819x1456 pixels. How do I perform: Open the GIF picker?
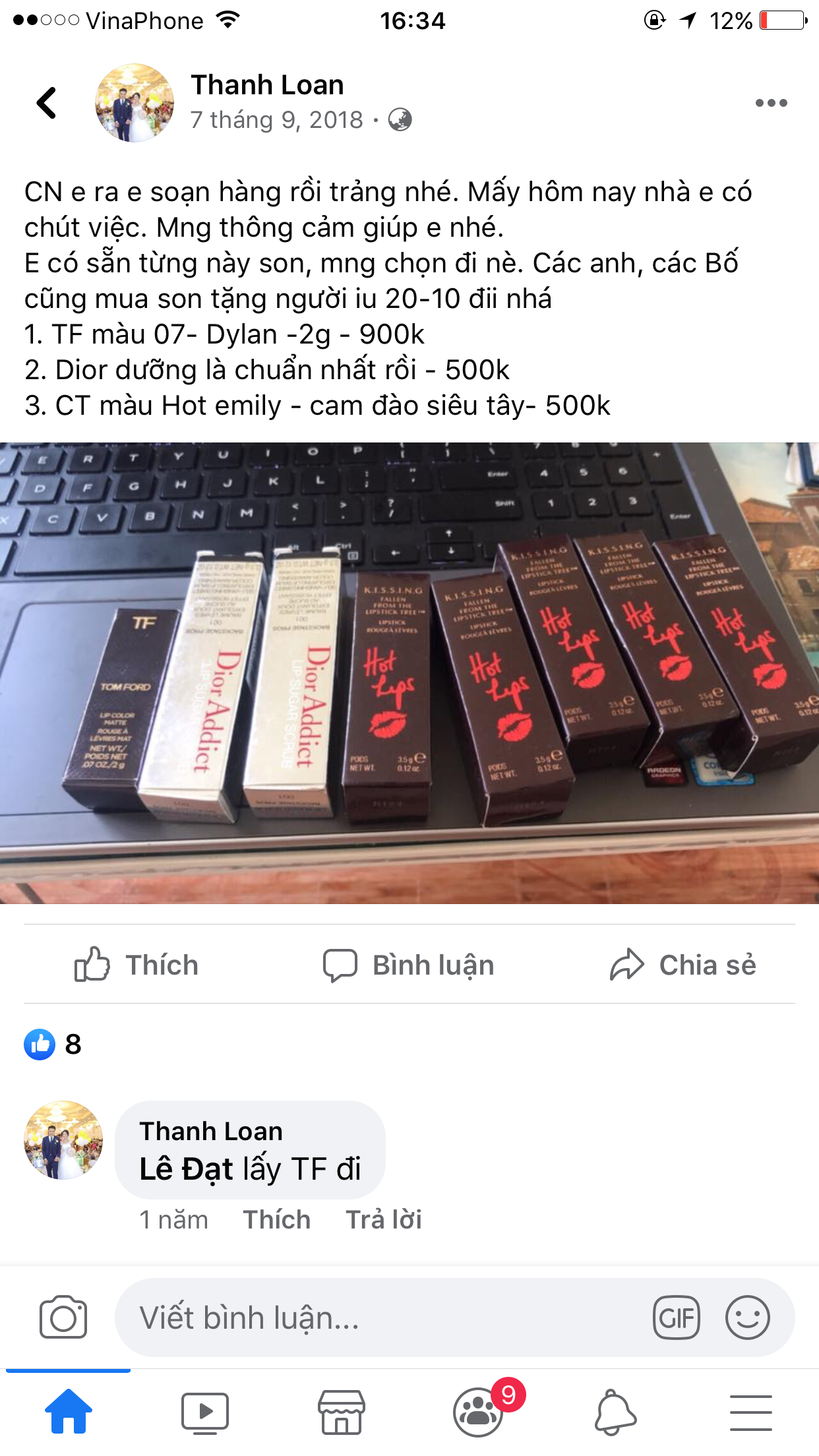[x=676, y=1318]
